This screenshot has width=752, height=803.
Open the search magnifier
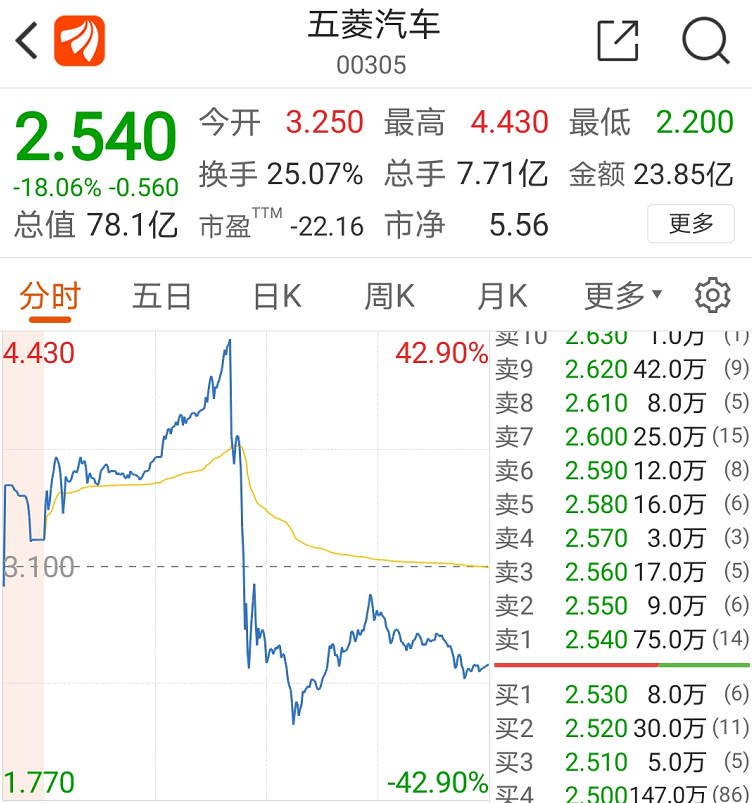tap(706, 41)
